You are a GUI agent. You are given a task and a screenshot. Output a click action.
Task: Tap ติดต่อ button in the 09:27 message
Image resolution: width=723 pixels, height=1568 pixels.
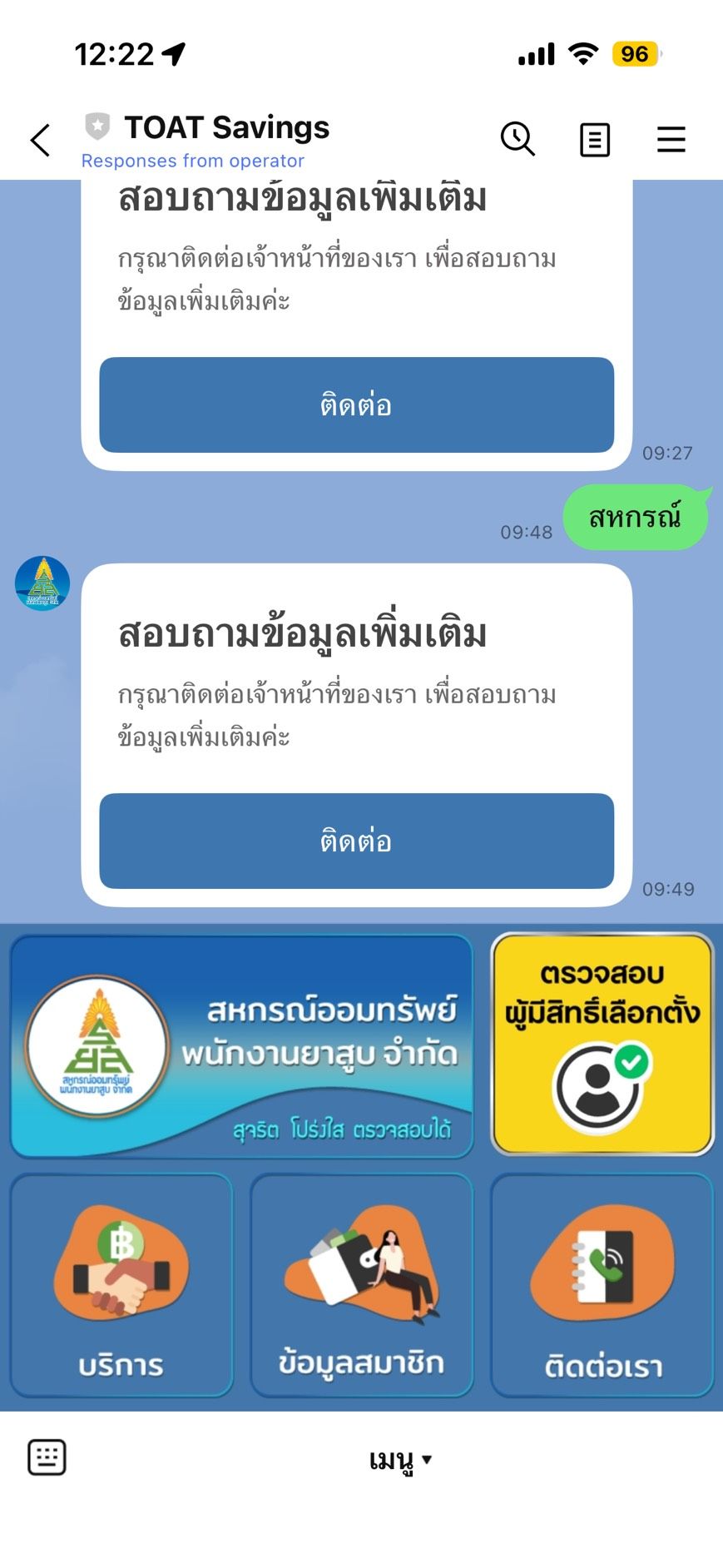coord(356,405)
